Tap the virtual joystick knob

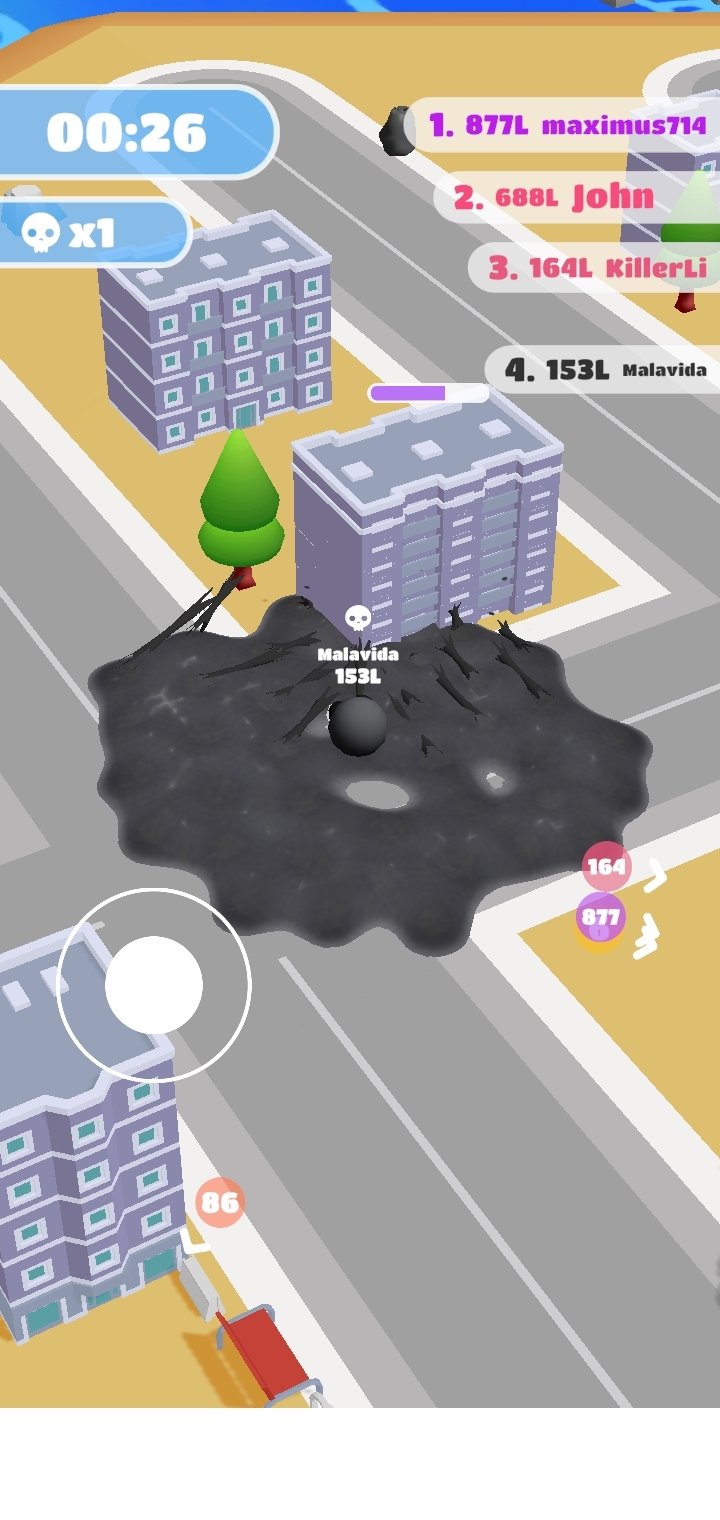[x=154, y=985]
